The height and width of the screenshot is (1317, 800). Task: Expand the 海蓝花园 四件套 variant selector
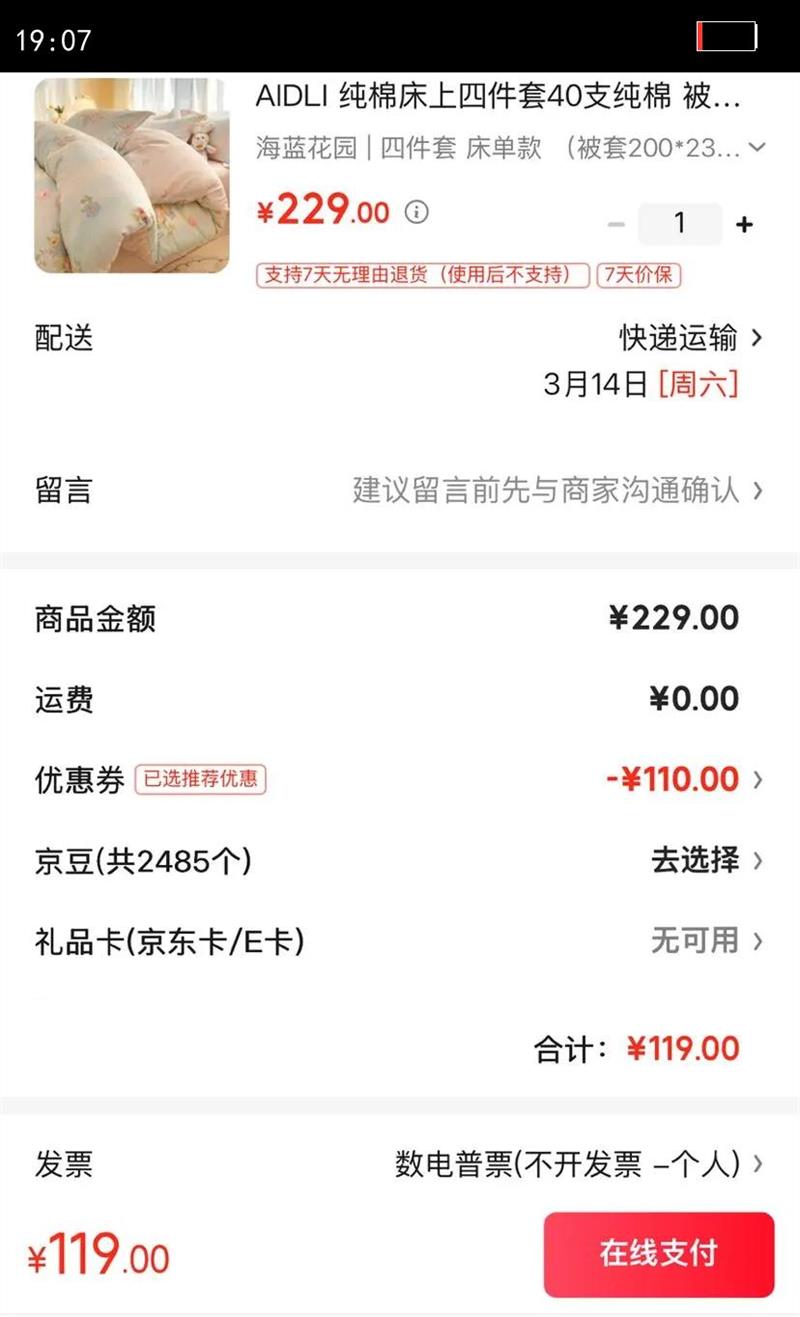511,149
